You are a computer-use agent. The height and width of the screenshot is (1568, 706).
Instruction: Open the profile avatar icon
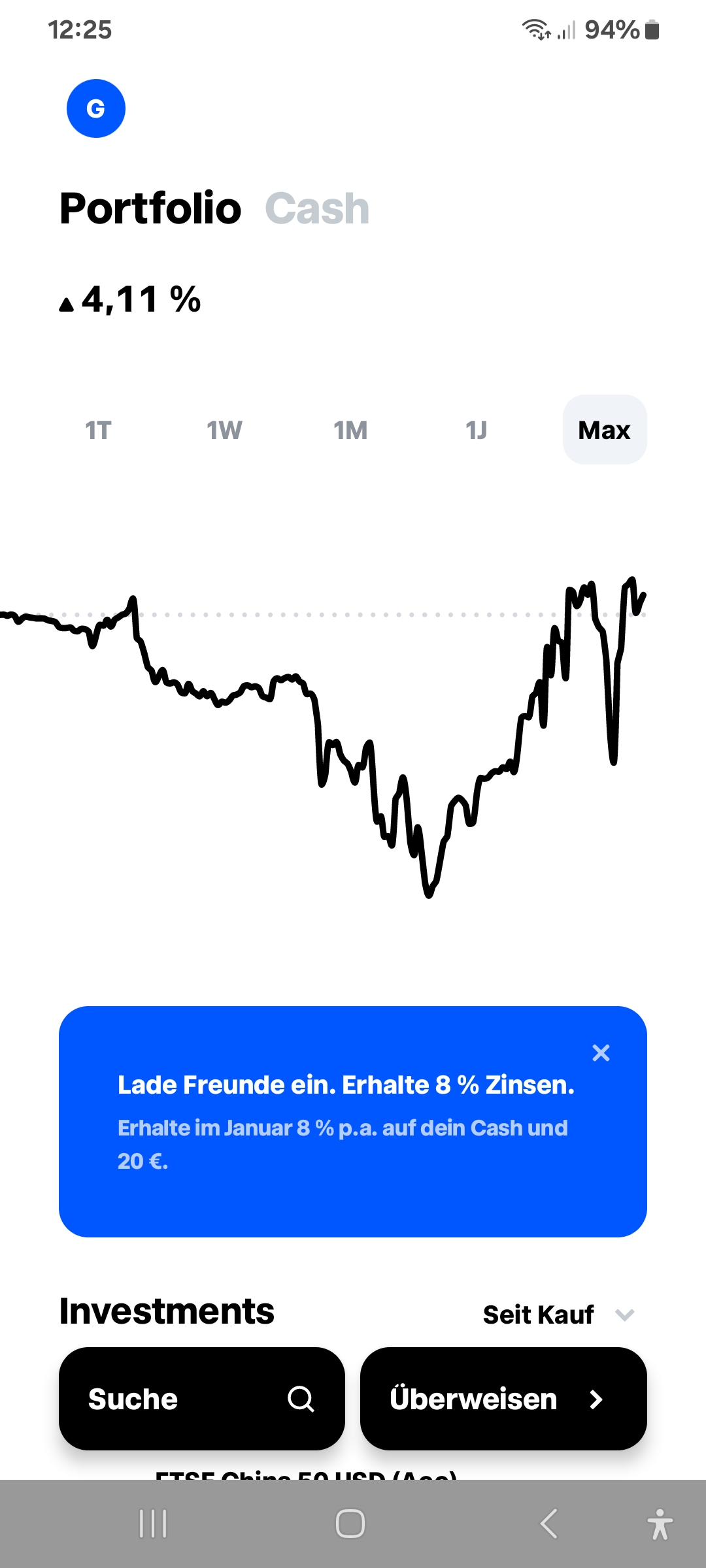[95, 108]
